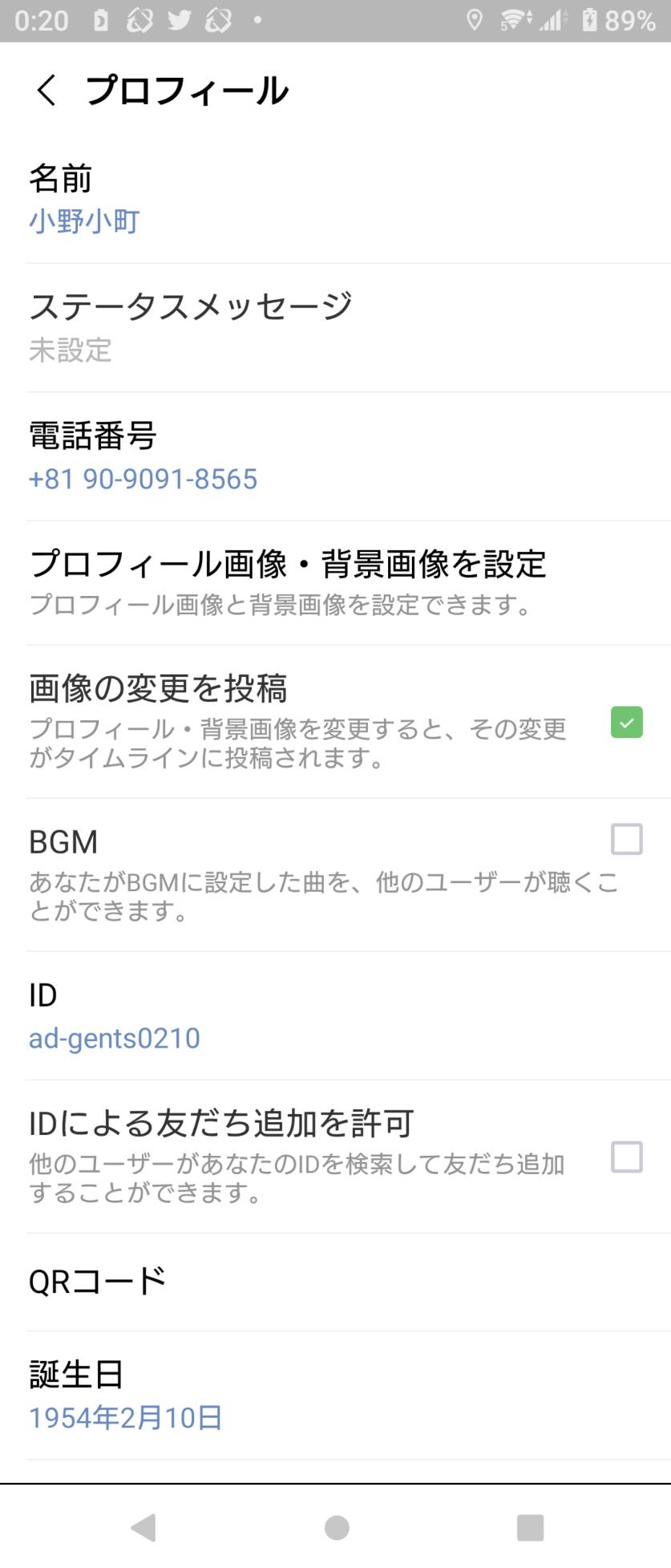
Task: Open the system recent apps button
Action: (x=530, y=1527)
